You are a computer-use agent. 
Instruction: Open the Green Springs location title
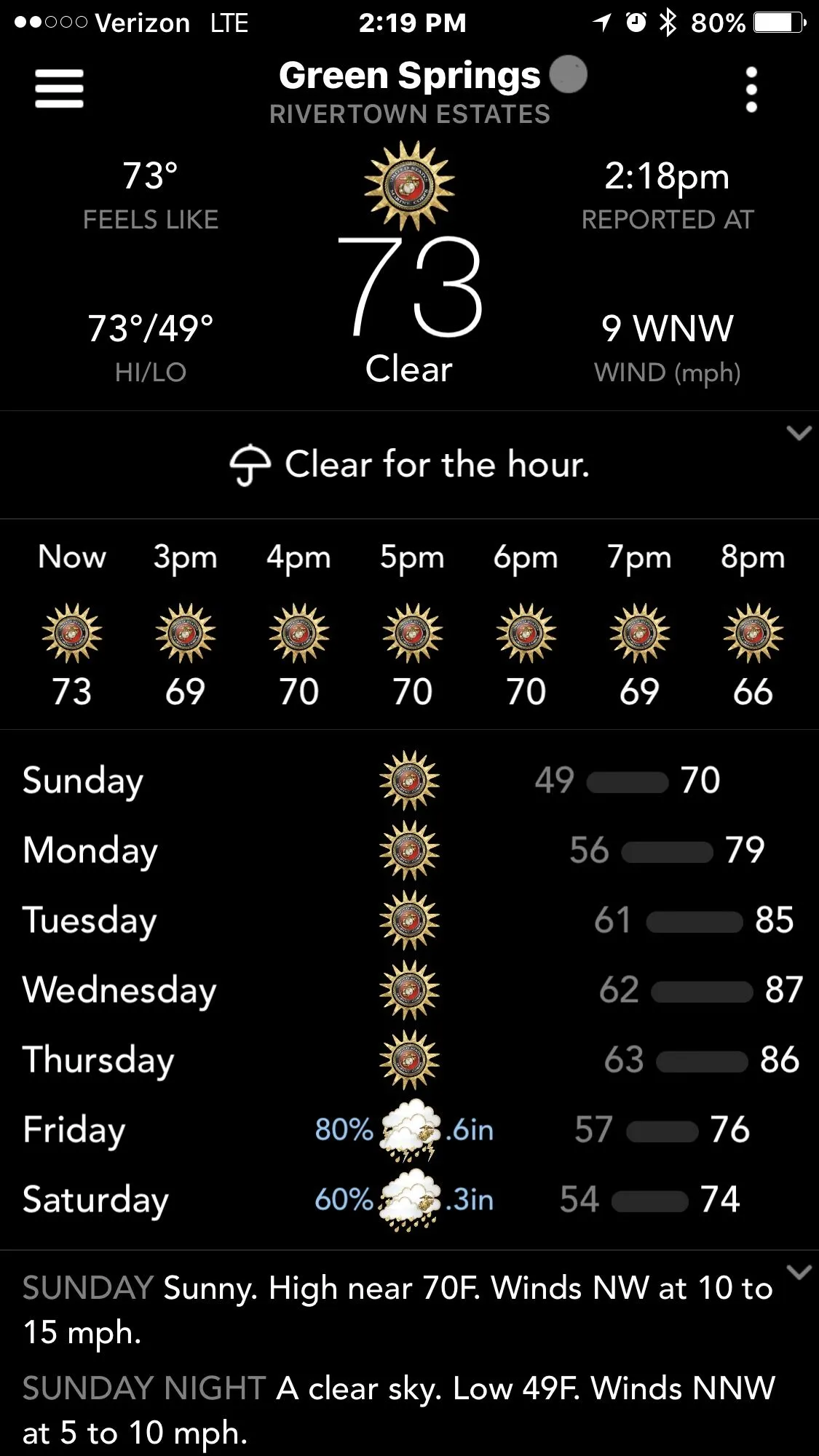[410, 76]
